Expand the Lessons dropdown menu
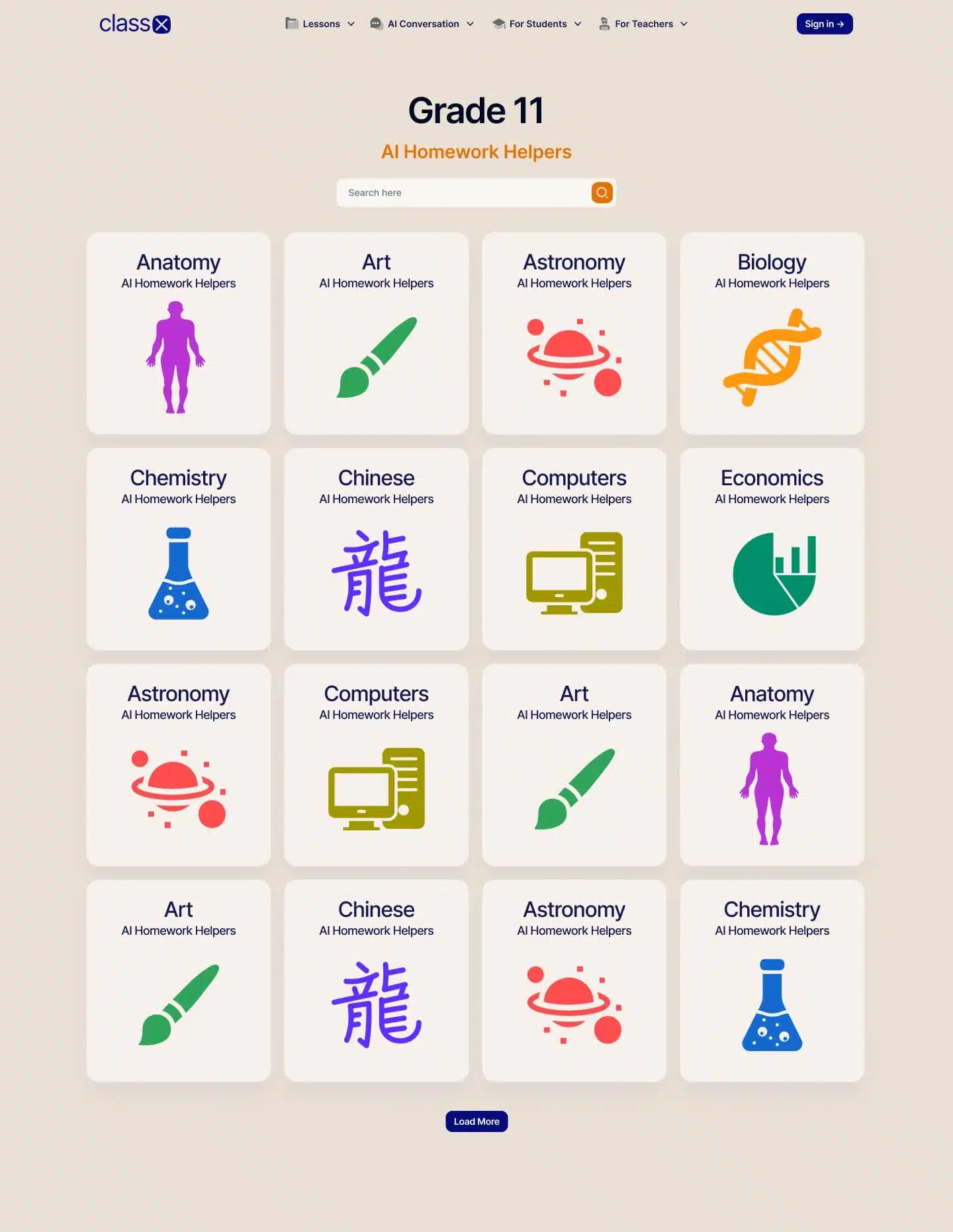Viewport: 953px width, 1232px height. coord(320,24)
